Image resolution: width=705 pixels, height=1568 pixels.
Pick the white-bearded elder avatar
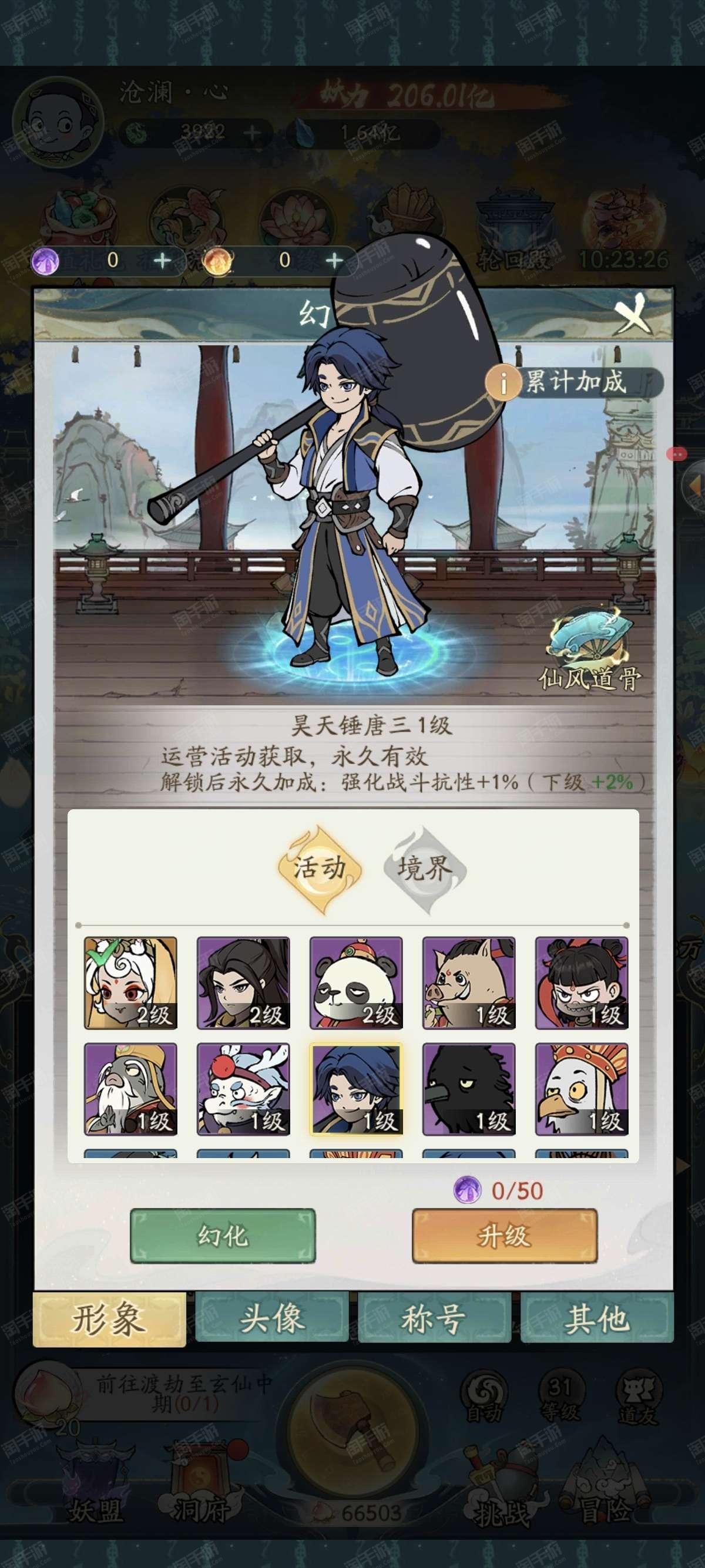[x=130, y=1089]
